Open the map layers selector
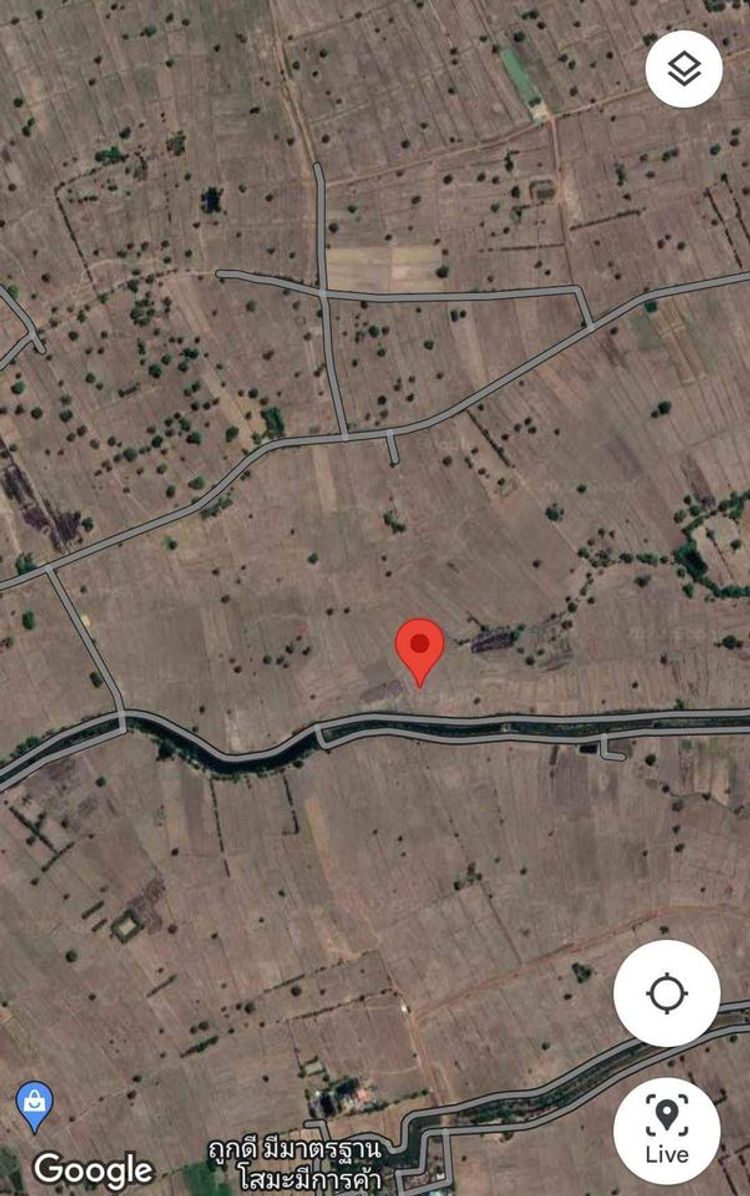 click(684, 69)
